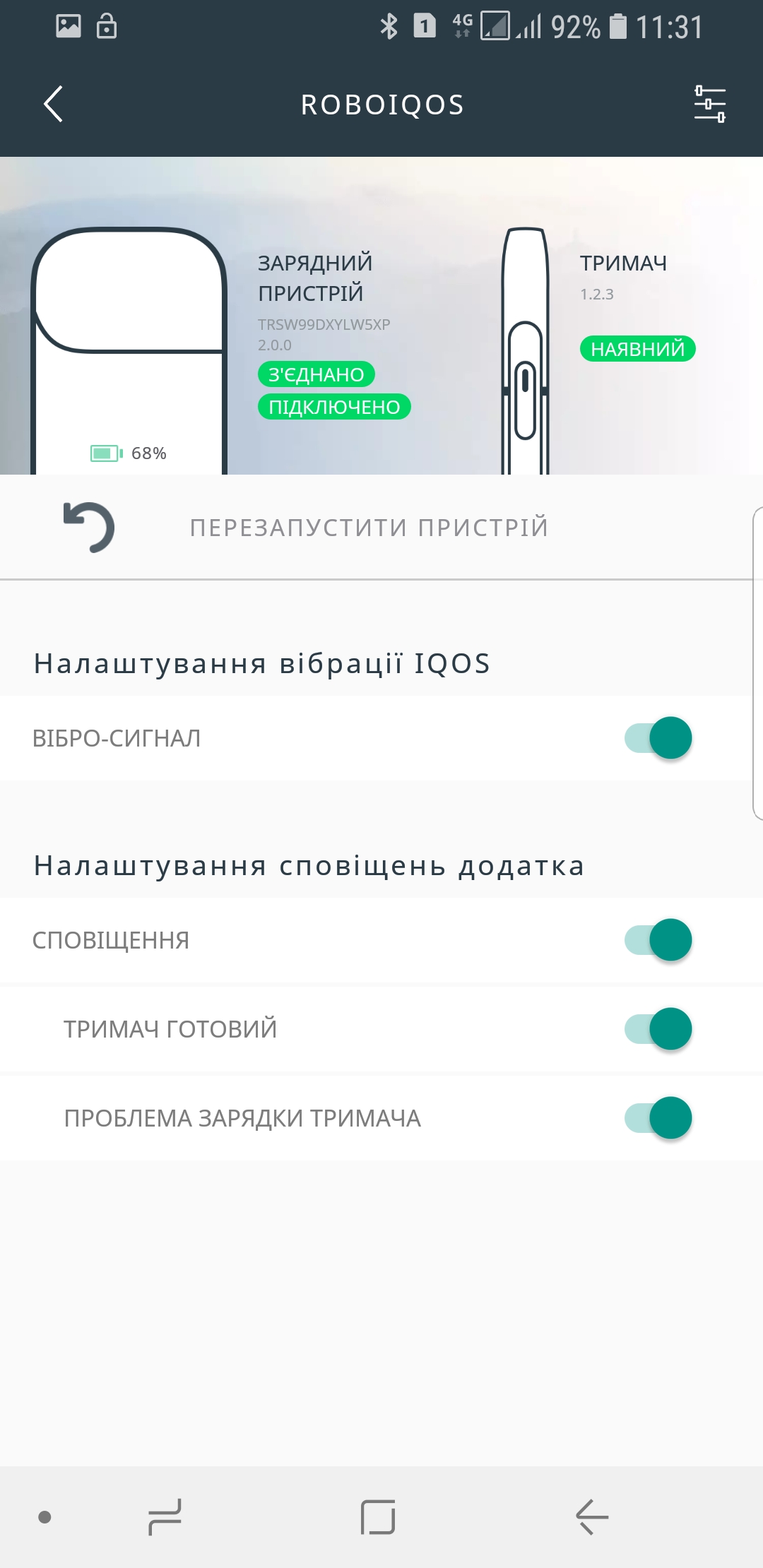Viewport: 763px width, 1568px height.
Task: Open the settings sliders icon
Action: point(709,105)
